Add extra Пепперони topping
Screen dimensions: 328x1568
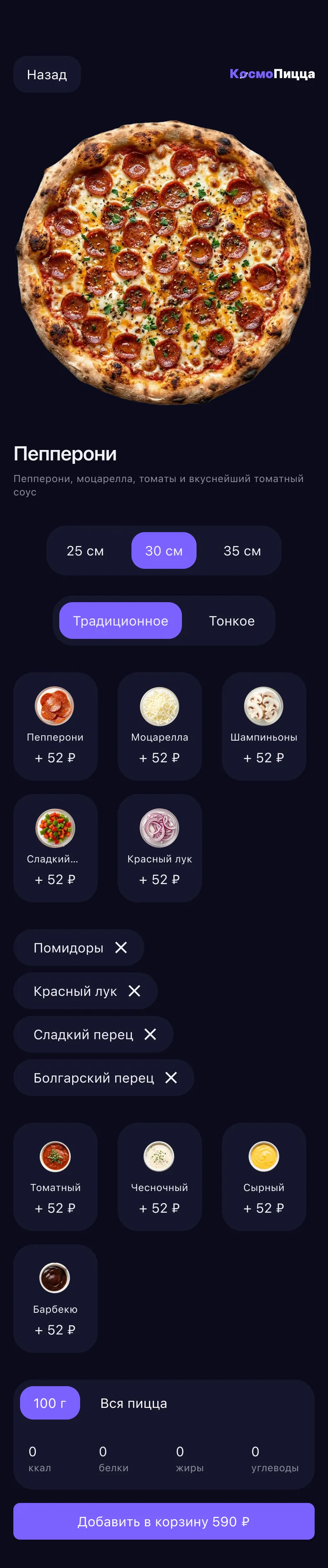56,726
